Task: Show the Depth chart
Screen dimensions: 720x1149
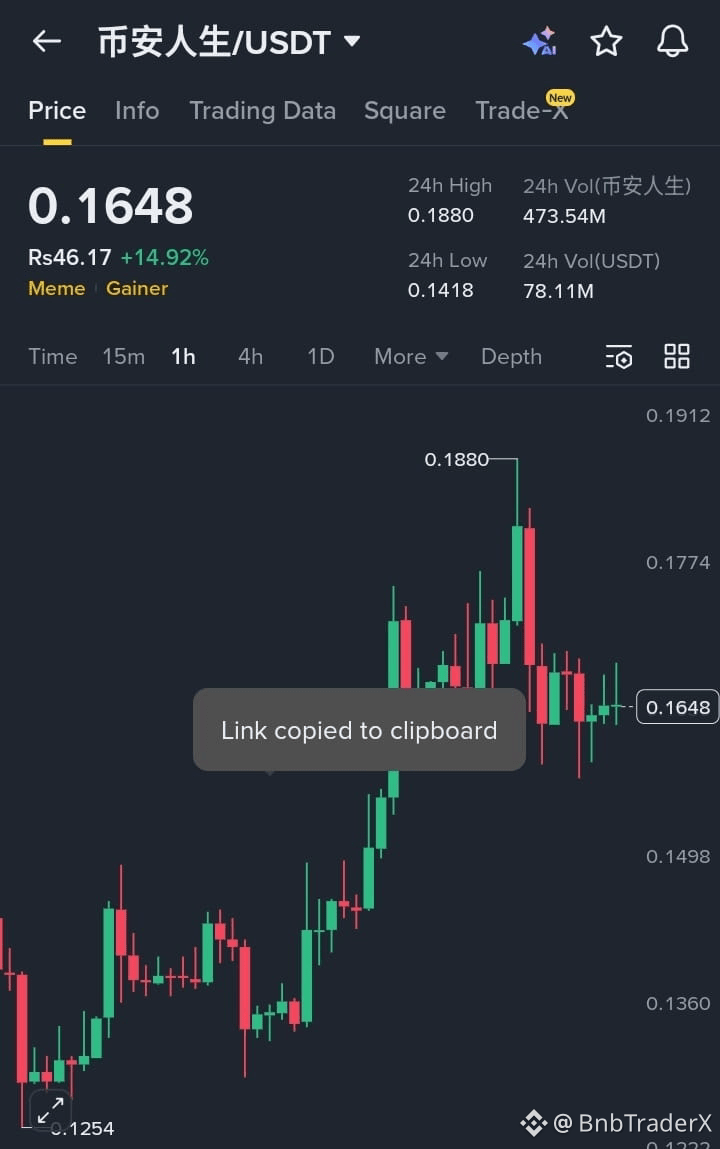Action: (x=511, y=357)
